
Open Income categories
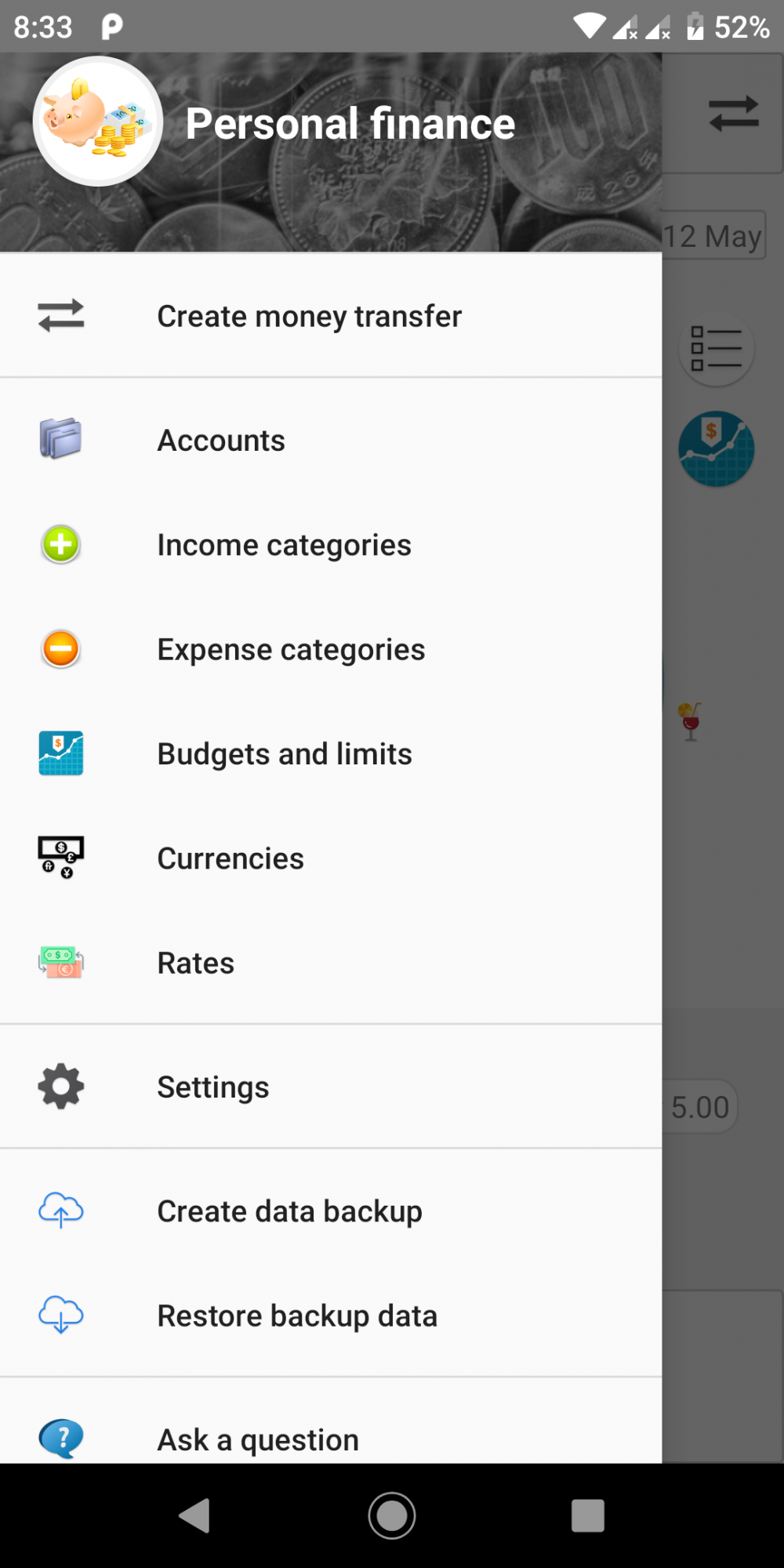331,545
